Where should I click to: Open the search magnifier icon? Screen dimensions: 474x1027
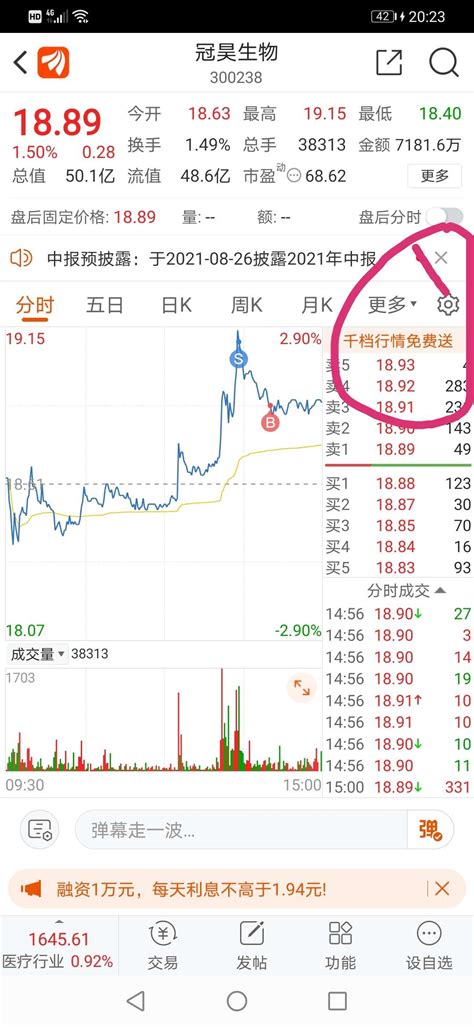443,62
